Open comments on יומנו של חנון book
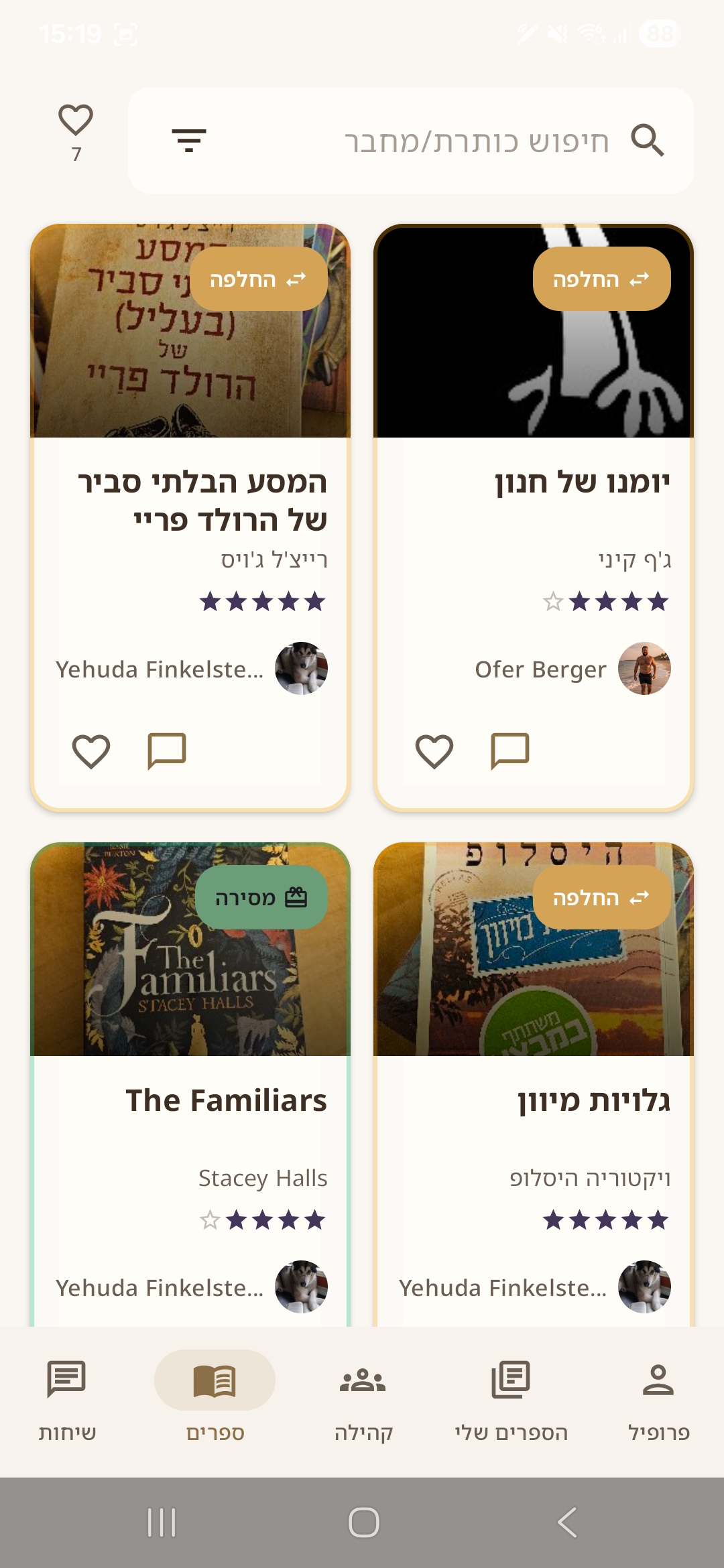This screenshot has height=1568, width=724. click(510, 752)
